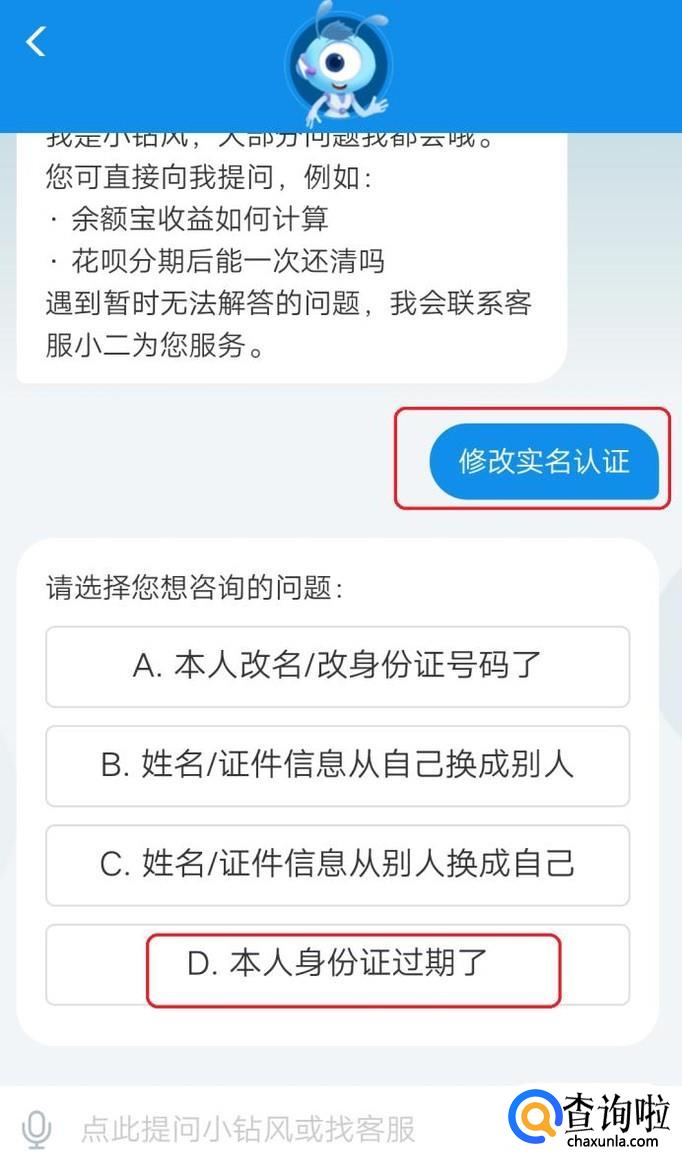Select option D 本人身份证过期了
This screenshot has height=1172, width=682.
(337, 964)
